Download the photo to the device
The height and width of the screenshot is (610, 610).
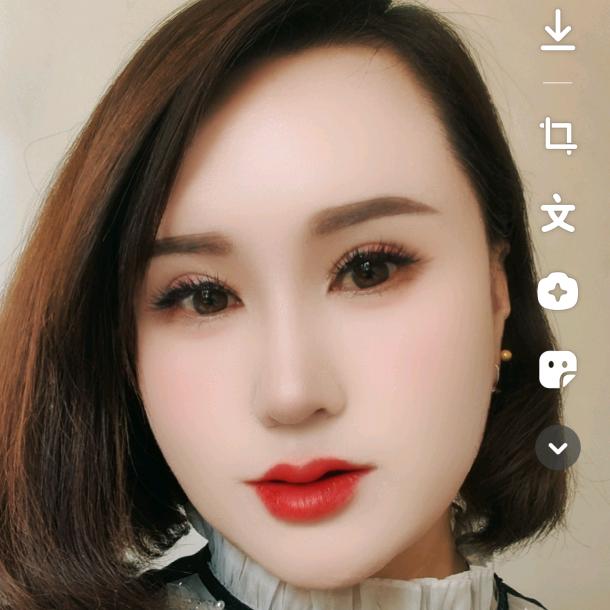click(558, 31)
